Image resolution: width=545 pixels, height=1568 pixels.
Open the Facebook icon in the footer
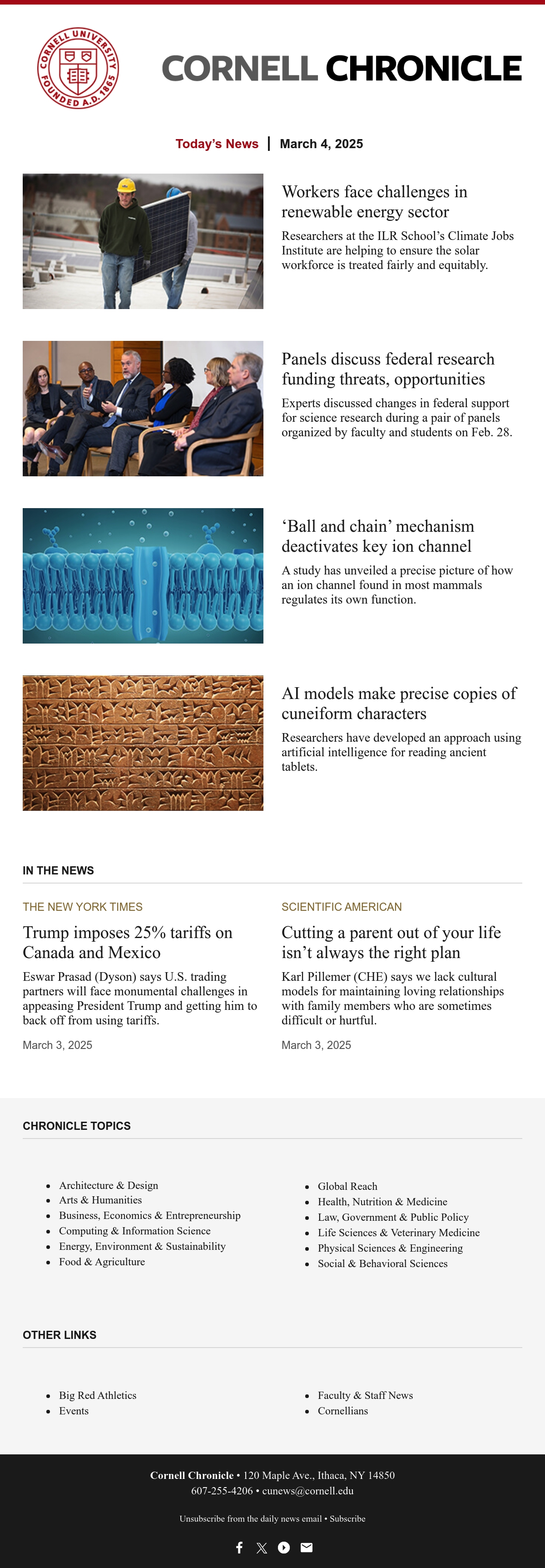point(240,1547)
